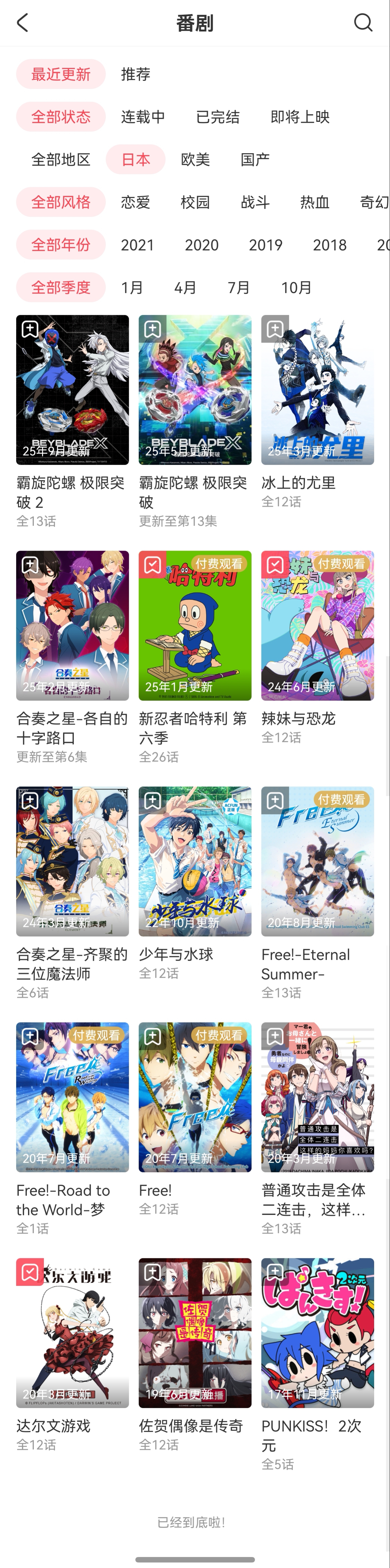Select the 2019 year filter
The height and width of the screenshot is (1568, 390).
(x=265, y=245)
